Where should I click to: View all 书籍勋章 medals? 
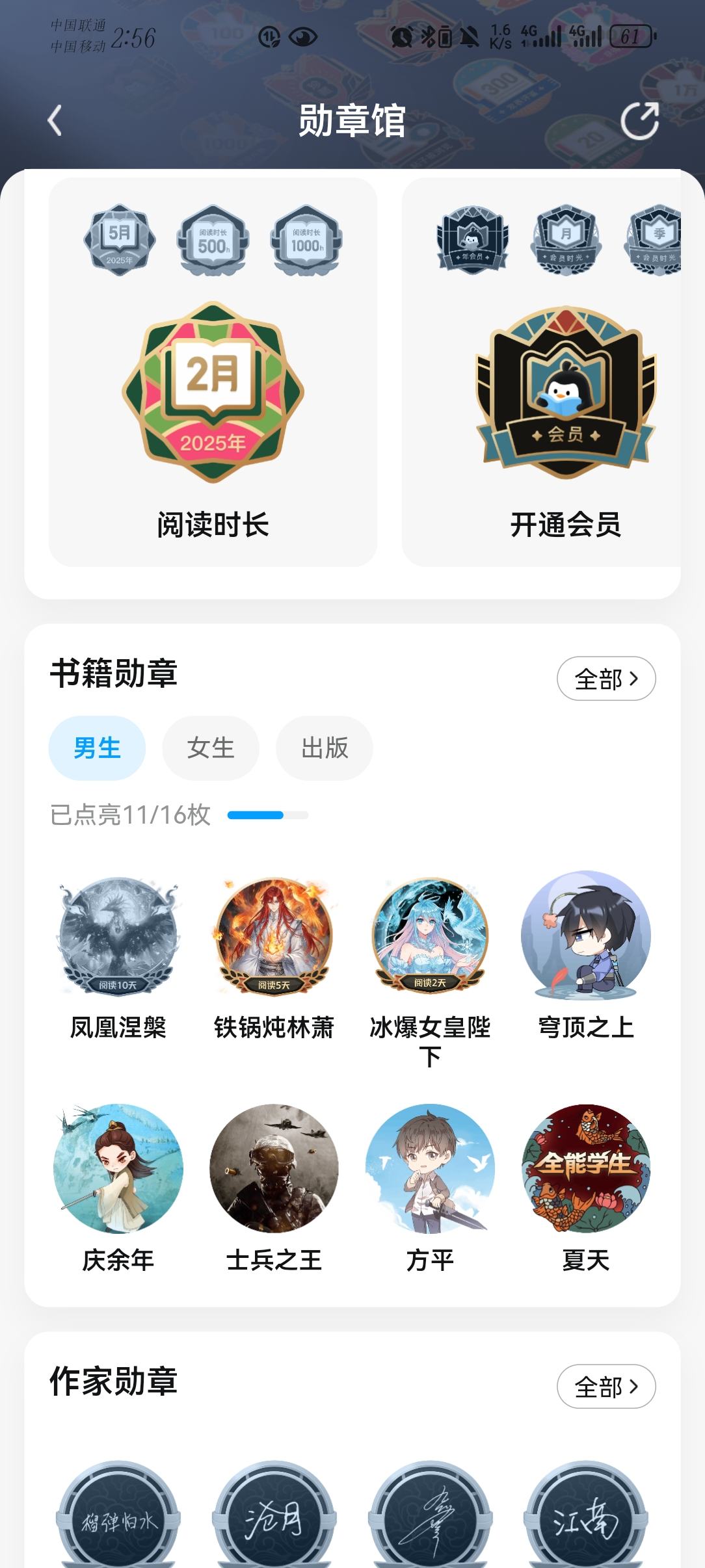(606, 679)
